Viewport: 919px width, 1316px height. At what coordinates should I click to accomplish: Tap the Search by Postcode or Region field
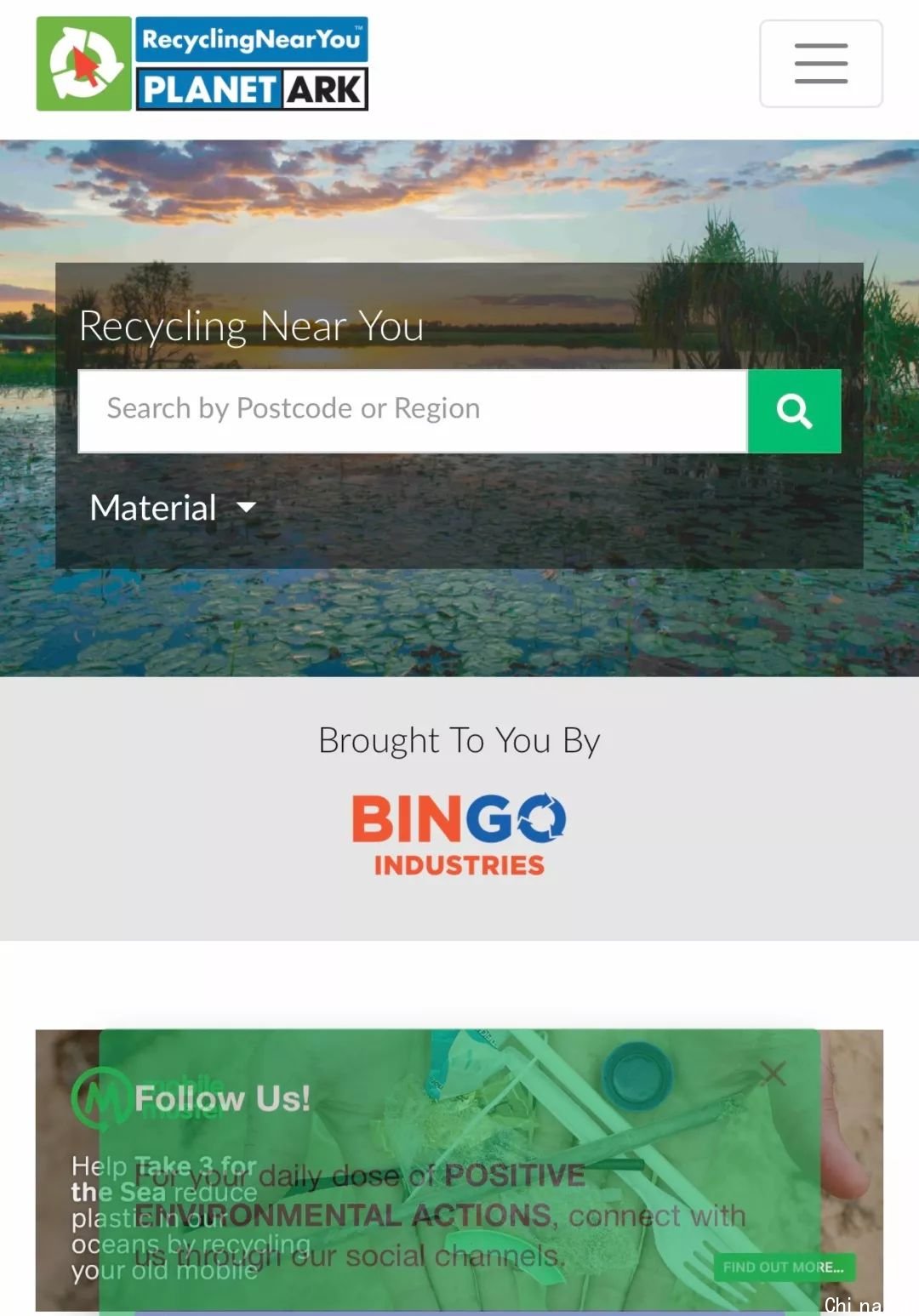click(413, 410)
